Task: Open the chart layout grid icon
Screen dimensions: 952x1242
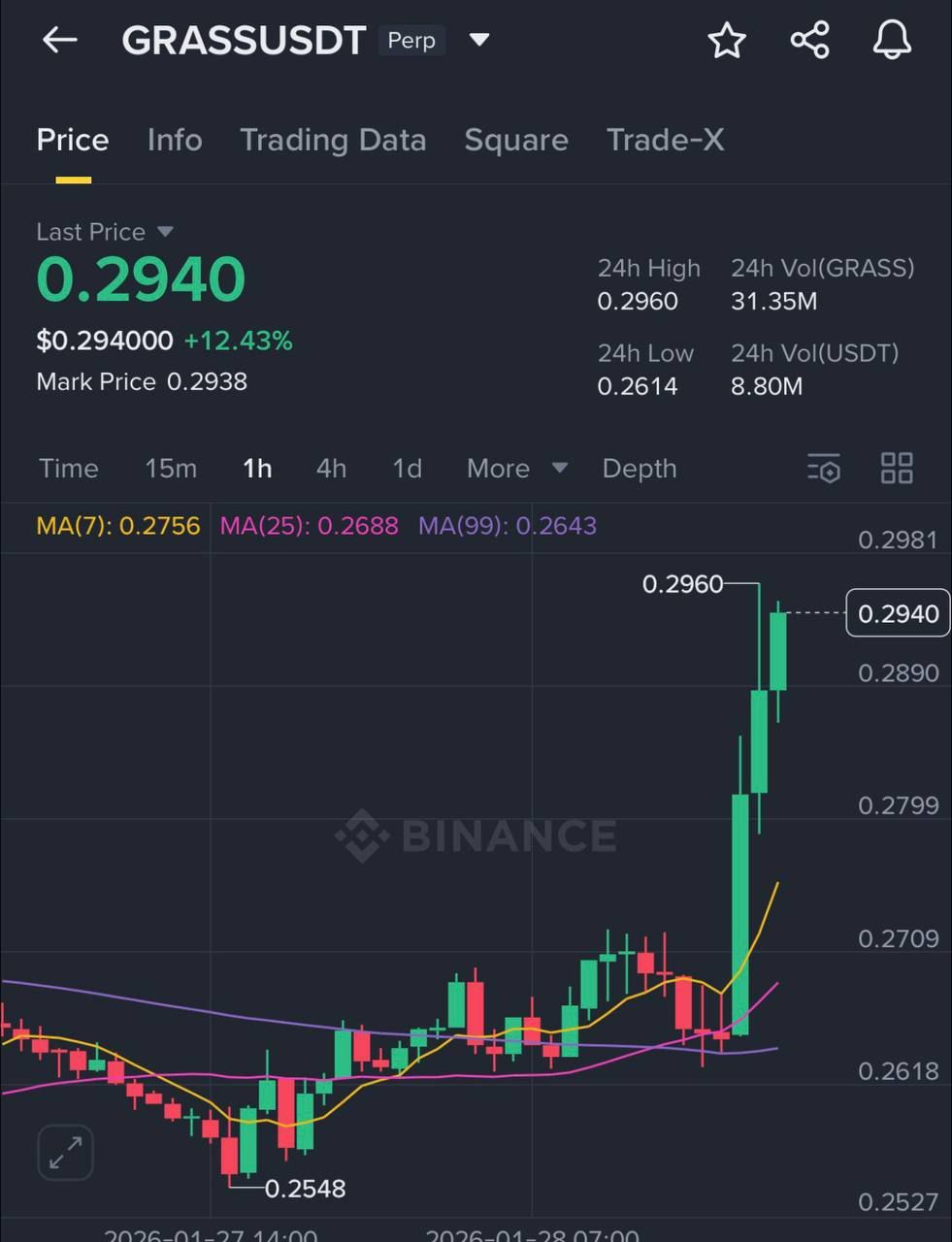Action: coord(896,469)
